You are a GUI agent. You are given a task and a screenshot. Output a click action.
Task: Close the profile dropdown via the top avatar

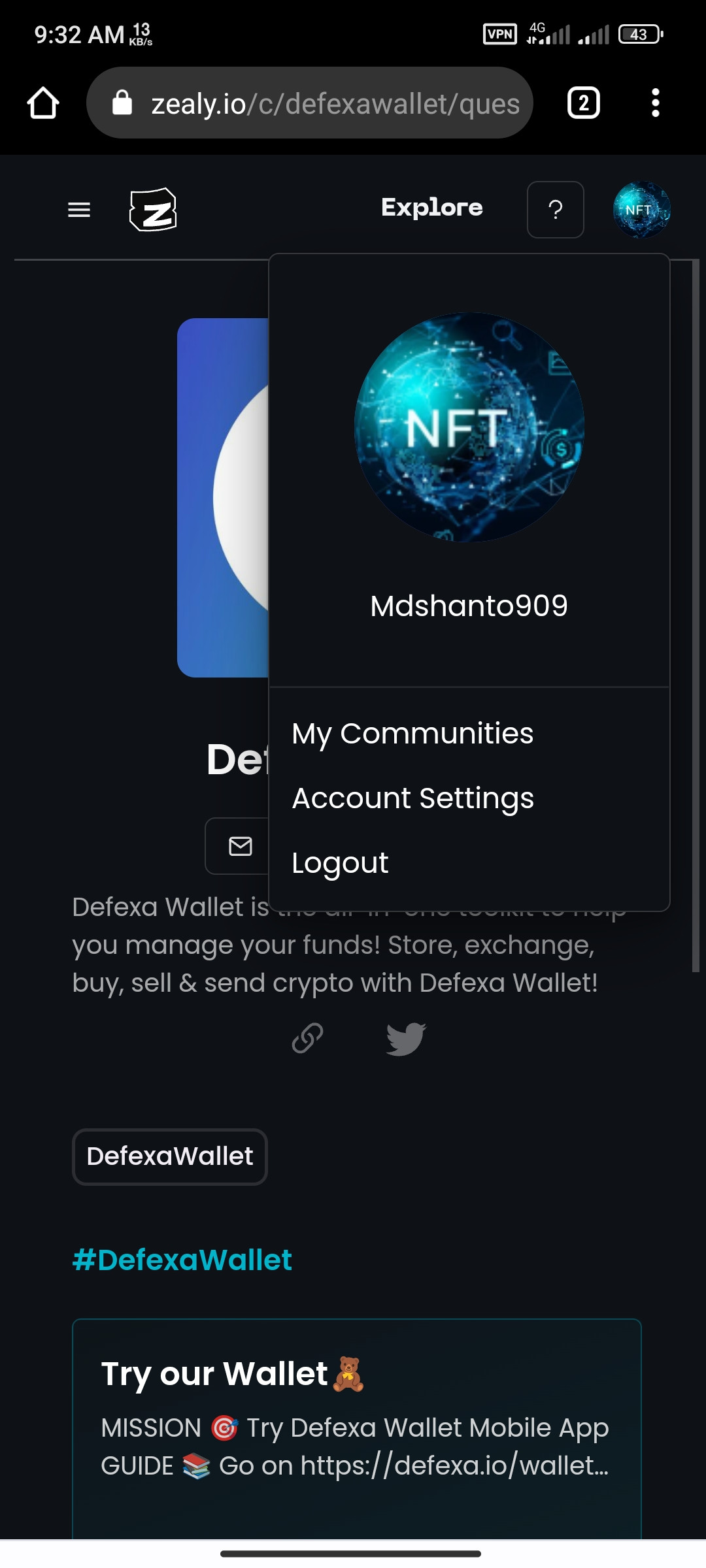(641, 210)
